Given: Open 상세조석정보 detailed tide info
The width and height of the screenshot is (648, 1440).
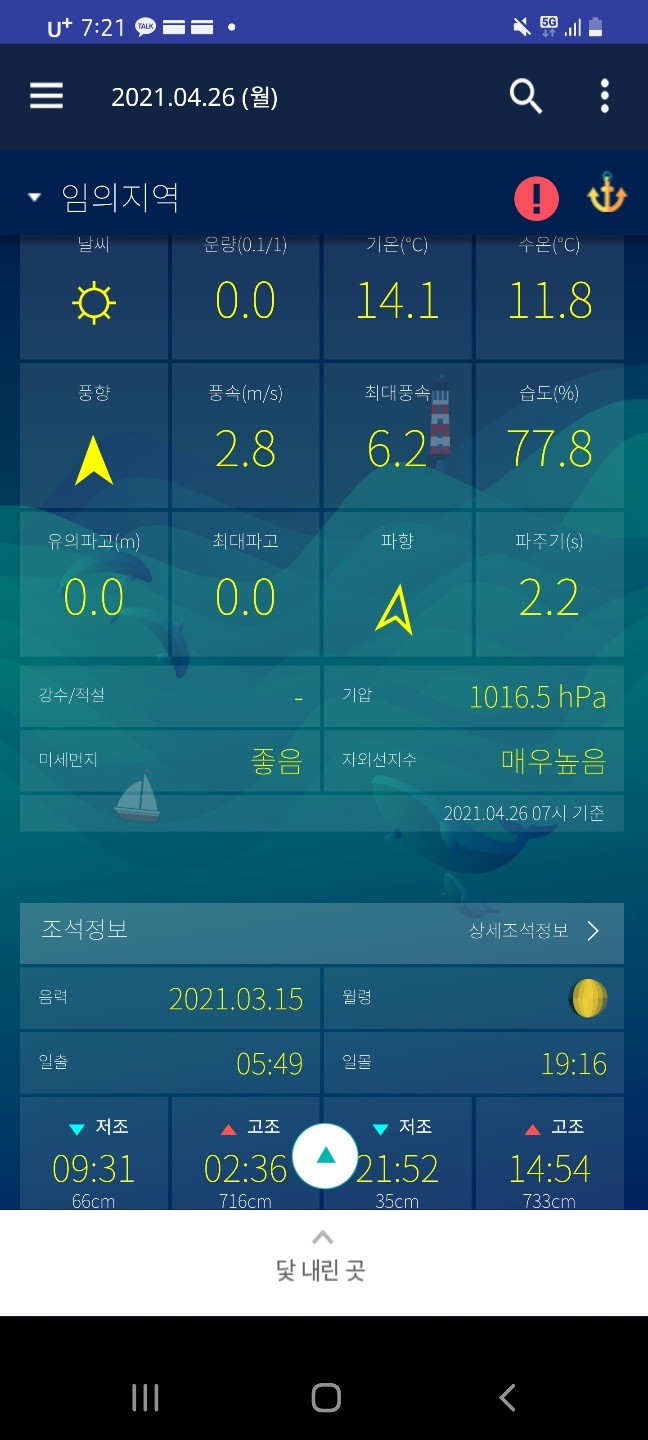Looking at the screenshot, I should pos(534,931).
